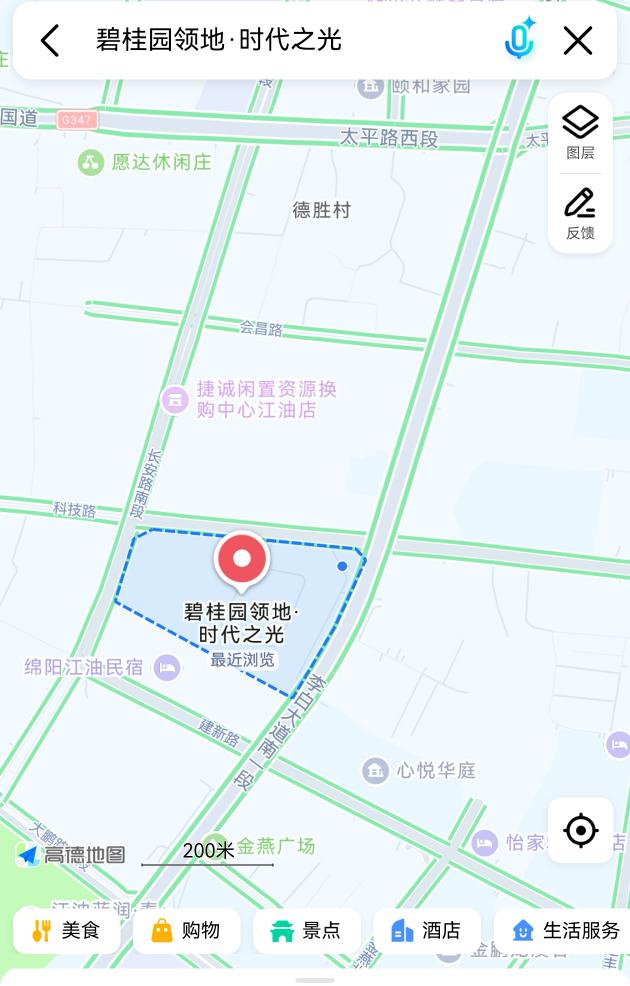630x986 pixels.
Task: Open the 图层 map layers panel
Action: pyautogui.click(x=580, y=132)
